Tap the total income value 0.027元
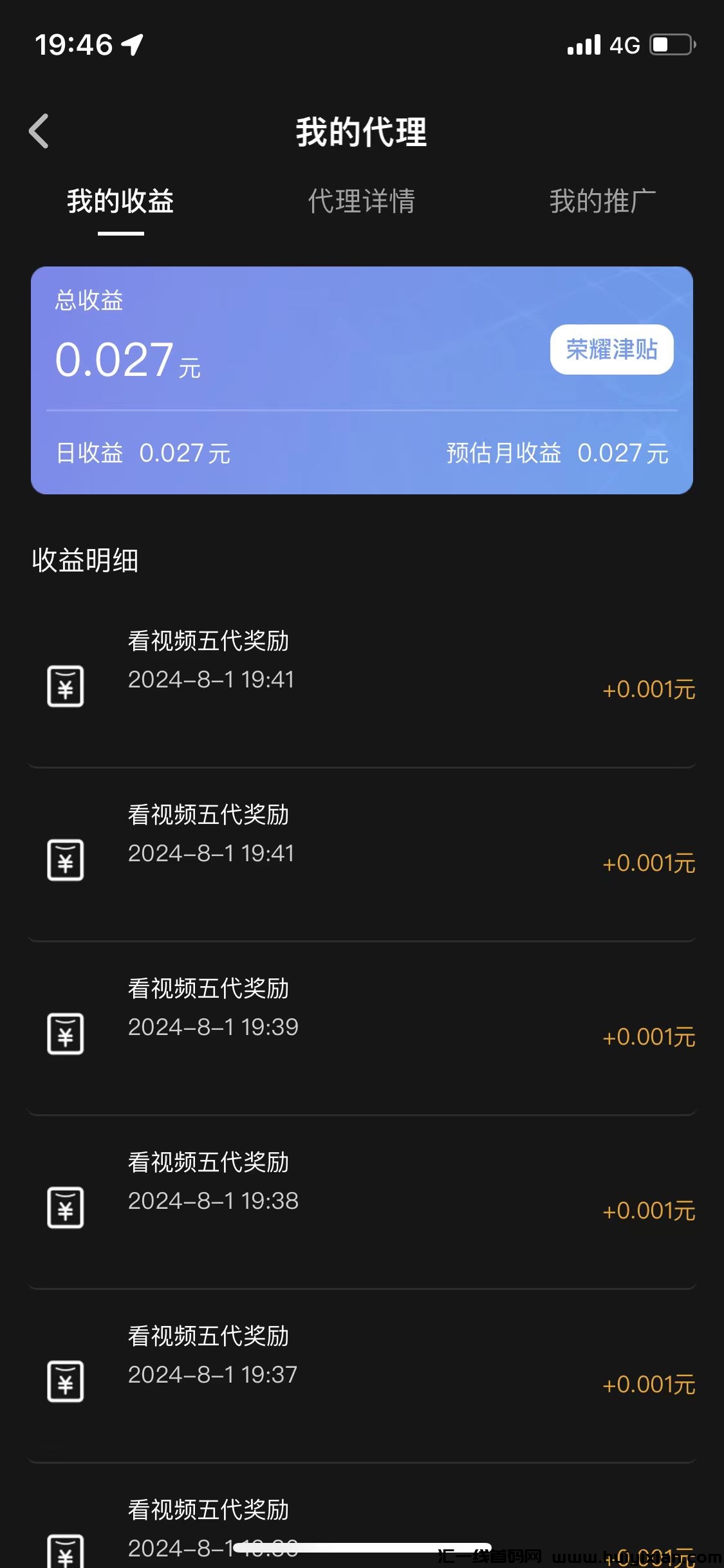724x1568 pixels. click(127, 359)
